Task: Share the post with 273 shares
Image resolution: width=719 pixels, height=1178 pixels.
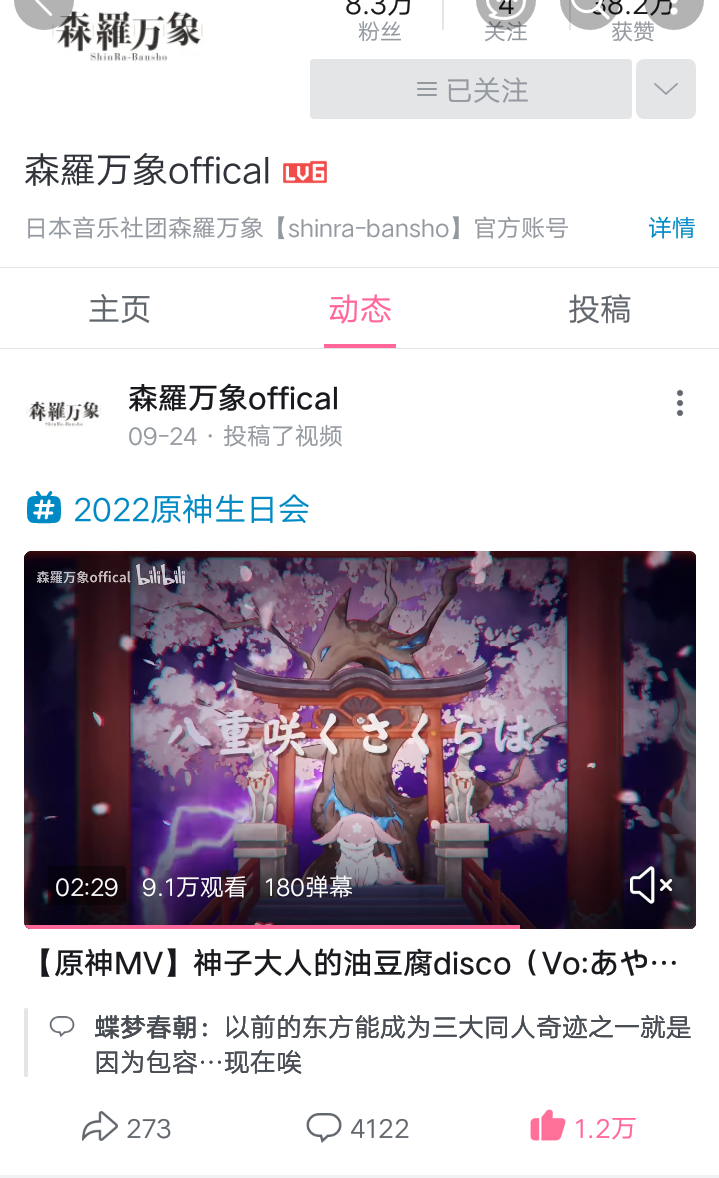Action: [126, 1128]
